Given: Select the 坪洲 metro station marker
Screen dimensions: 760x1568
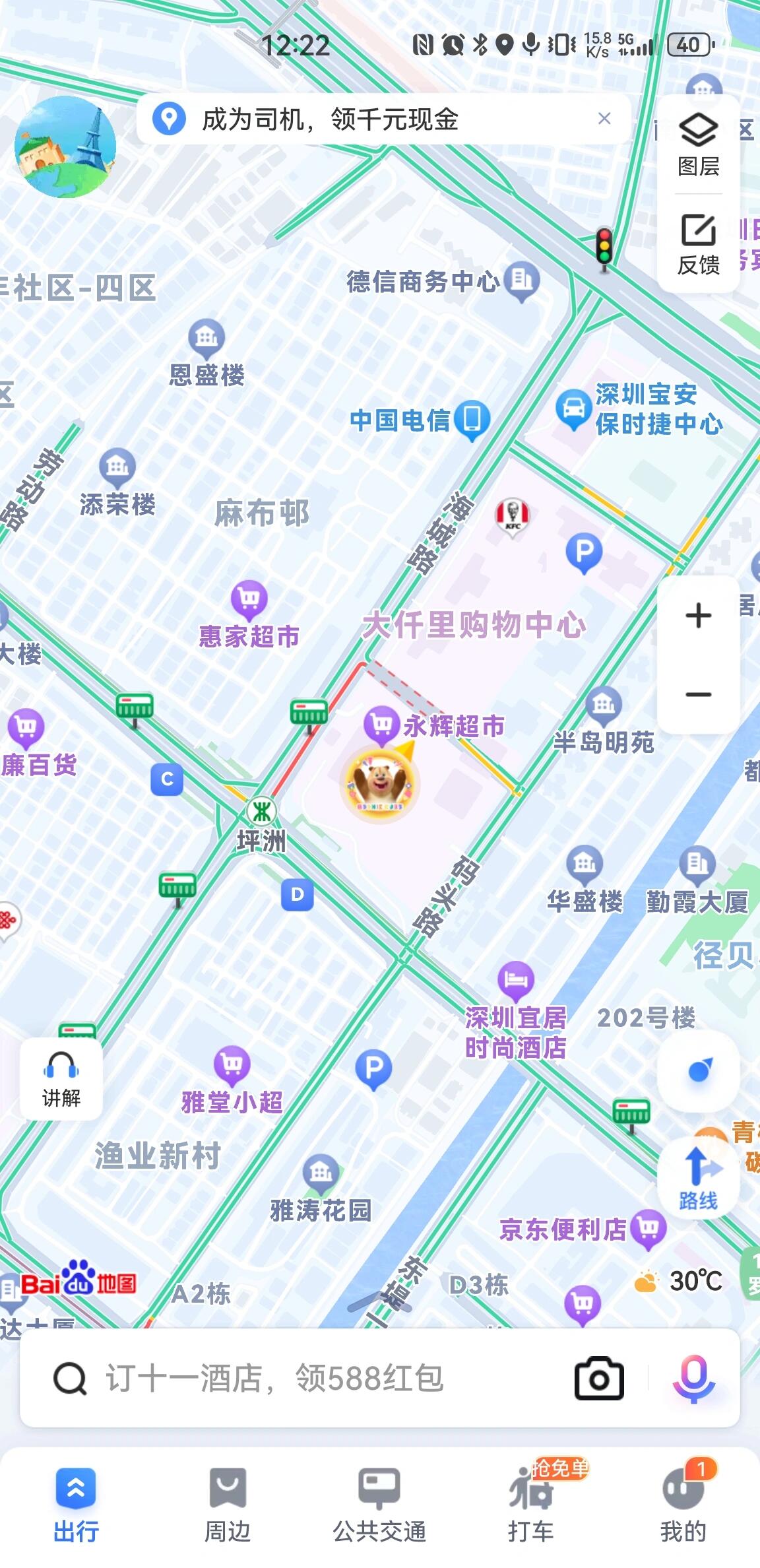Looking at the screenshot, I should pyautogui.click(x=262, y=812).
